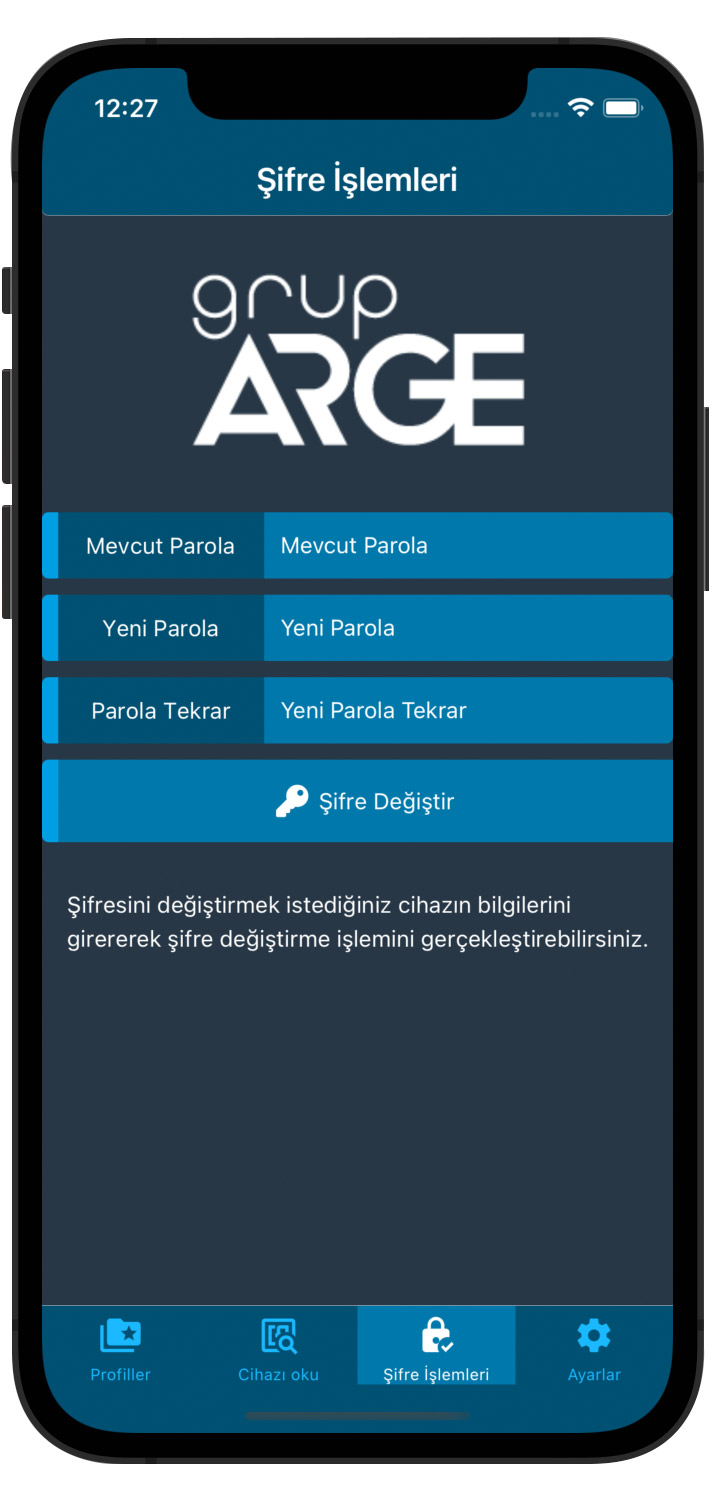Image resolution: width=720 pixels, height=1500 pixels.
Task: Select the Yeni Parola Tekrar field
Action: point(467,710)
